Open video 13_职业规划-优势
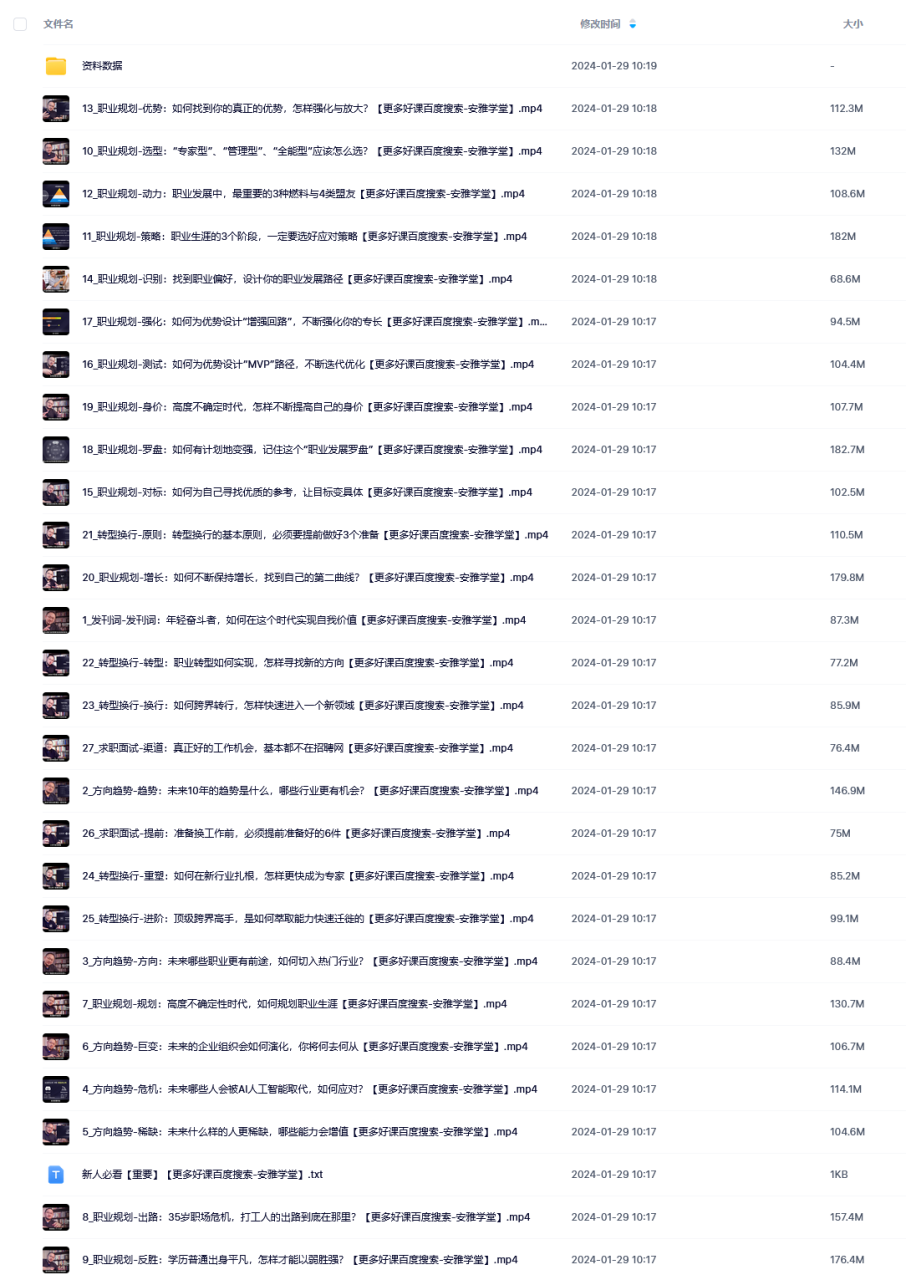The width and height of the screenshot is (906, 1280). (312, 109)
